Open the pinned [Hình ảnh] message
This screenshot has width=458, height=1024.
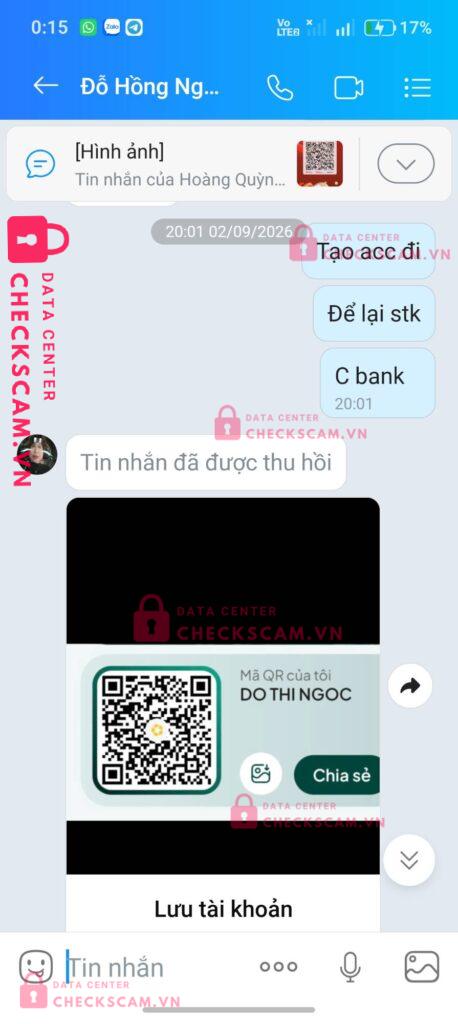[183, 164]
